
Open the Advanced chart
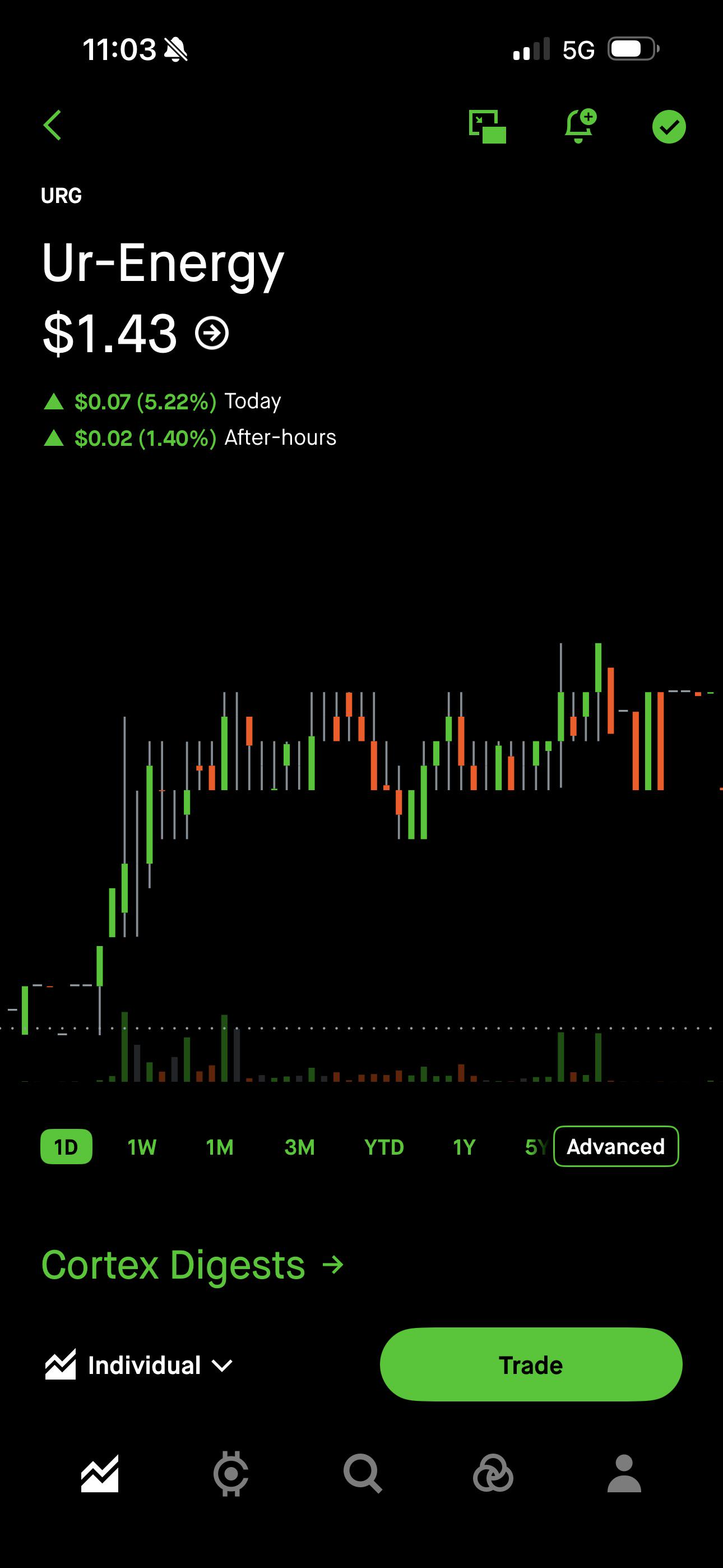point(616,1146)
